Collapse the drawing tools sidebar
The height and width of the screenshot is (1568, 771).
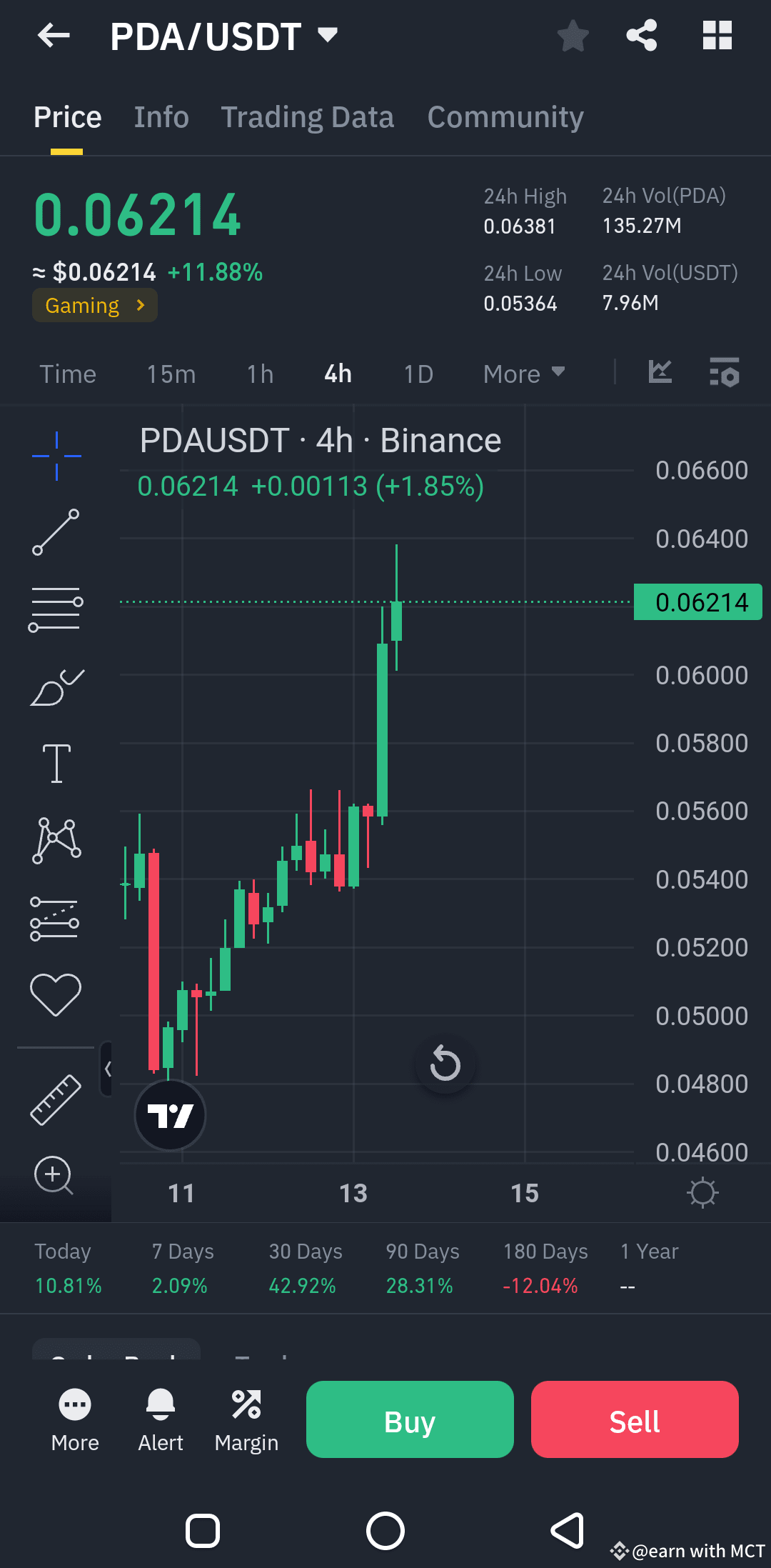point(109,1068)
